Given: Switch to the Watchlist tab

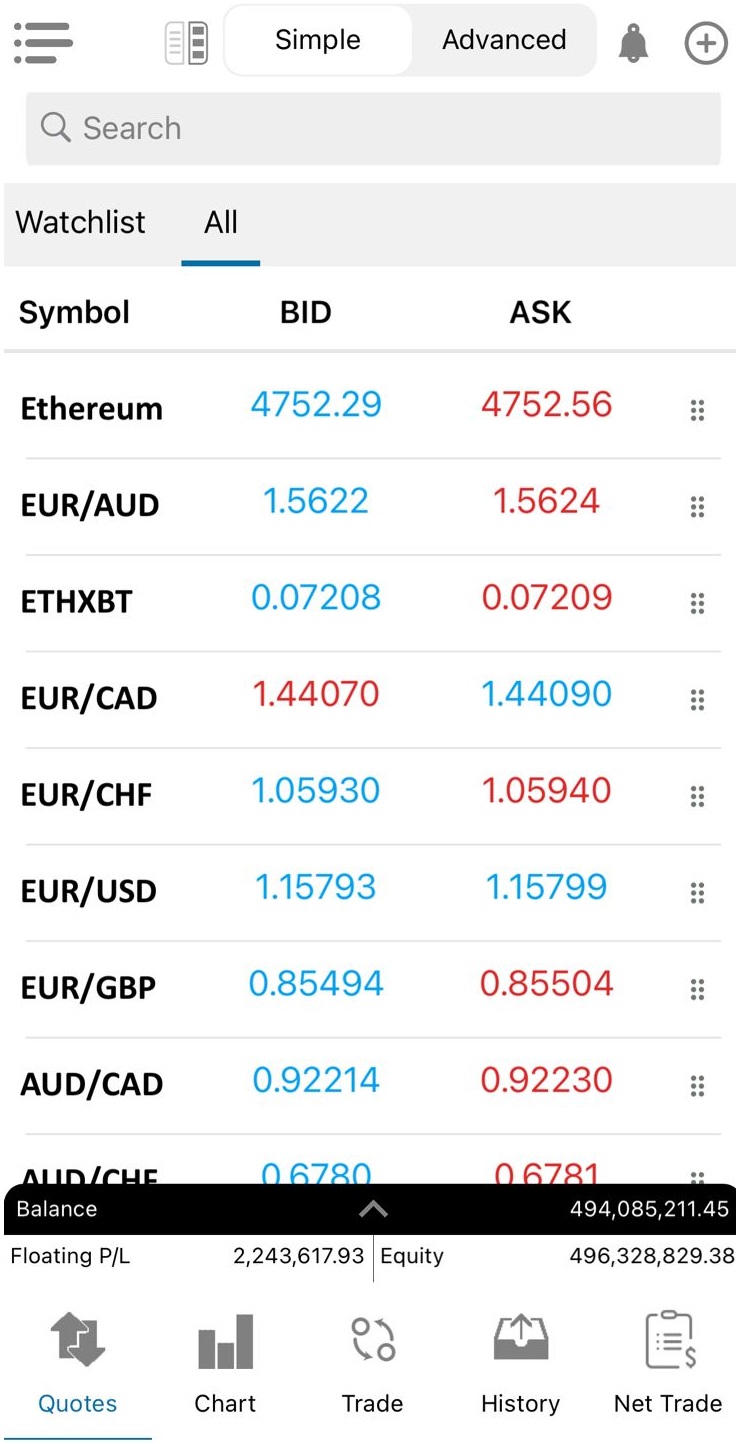Looking at the screenshot, I should click(80, 222).
